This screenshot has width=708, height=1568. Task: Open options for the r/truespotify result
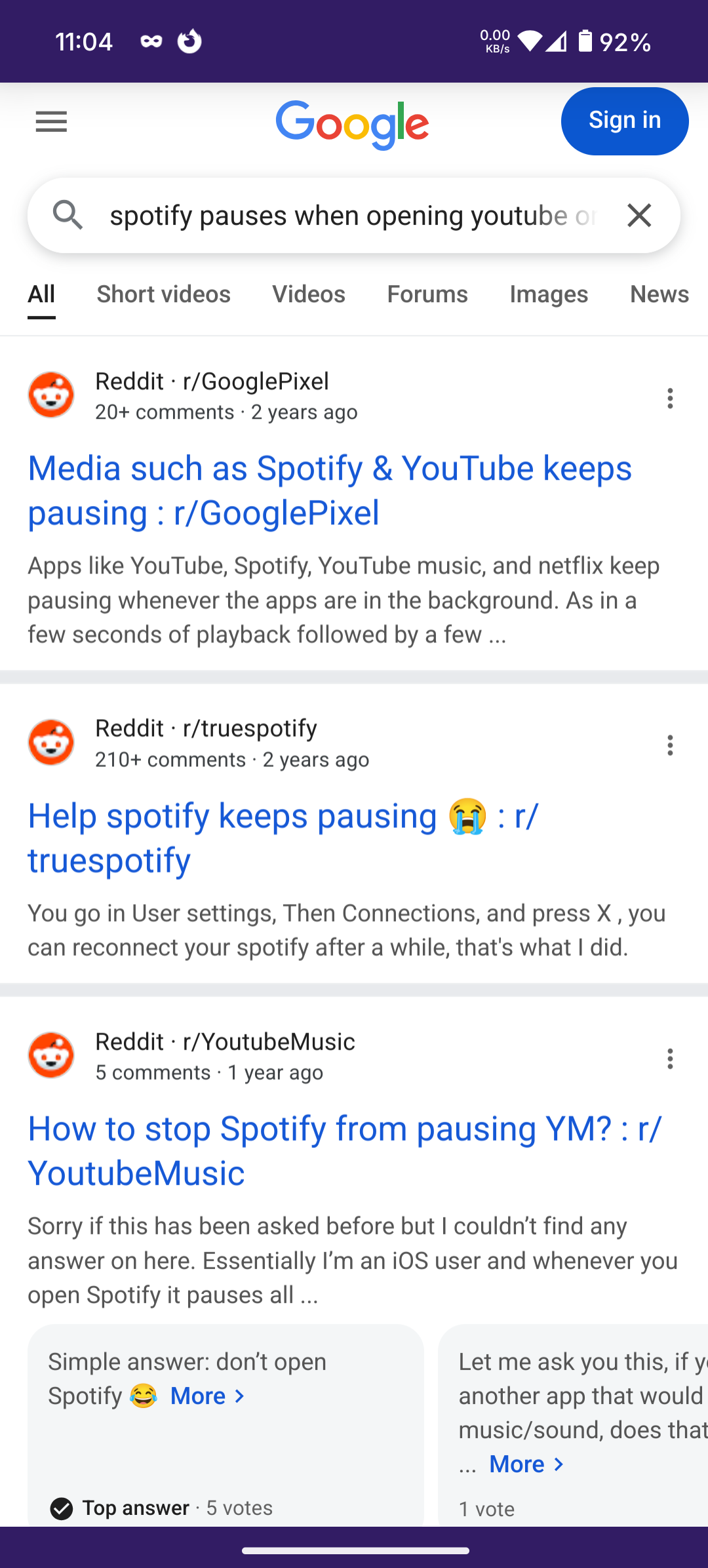pyautogui.click(x=670, y=745)
